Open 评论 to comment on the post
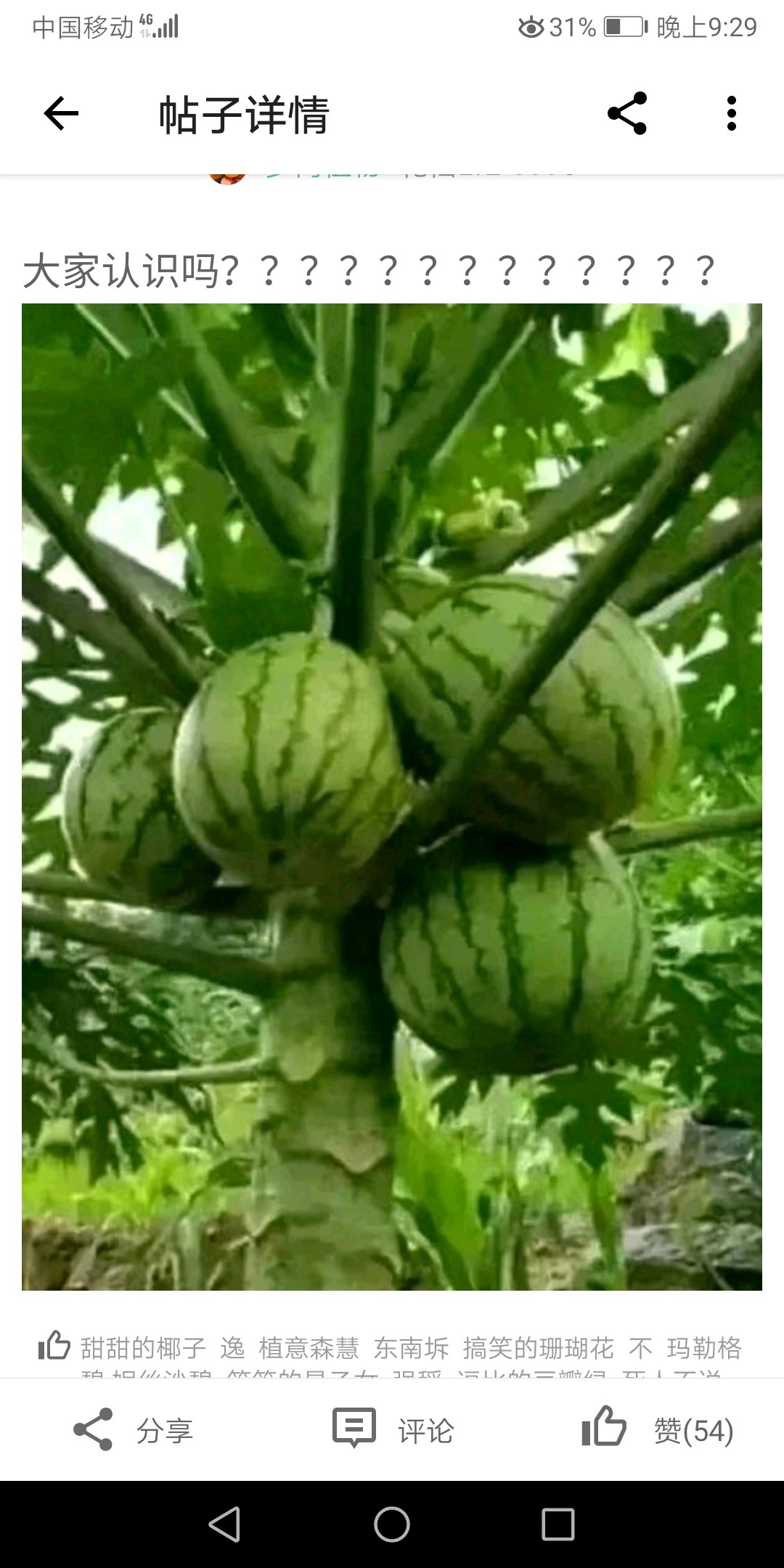Screen dimensions: 784x1568 click(x=393, y=1431)
